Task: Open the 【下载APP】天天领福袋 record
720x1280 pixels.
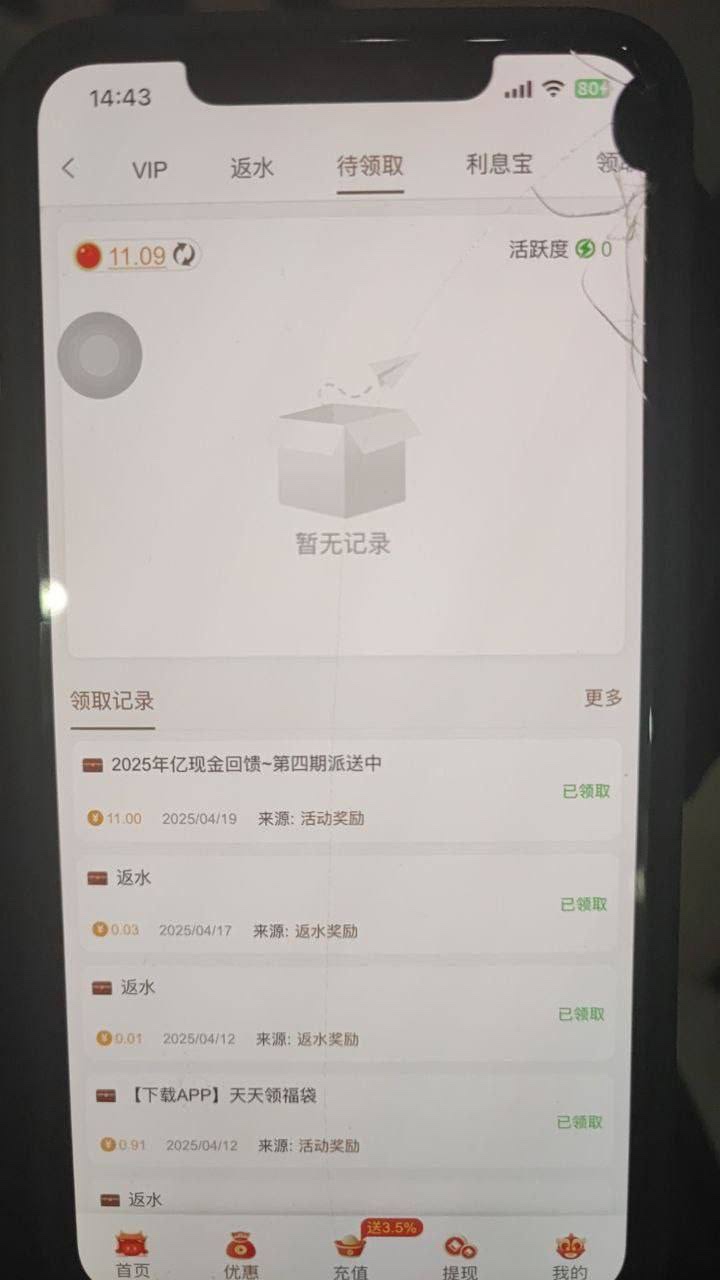Action: click(x=350, y=1120)
